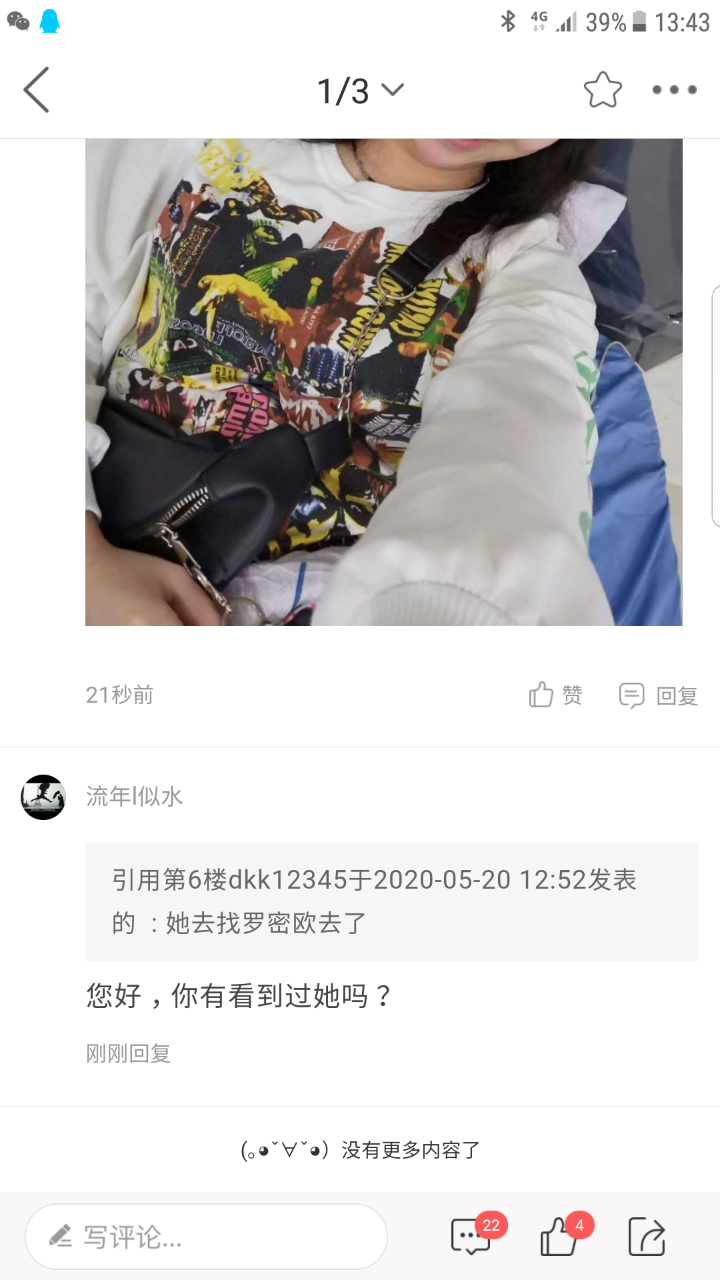Share this thread via share icon
Screen dimensions: 720x1280
pyautogui.click(x=646, y=1237)
